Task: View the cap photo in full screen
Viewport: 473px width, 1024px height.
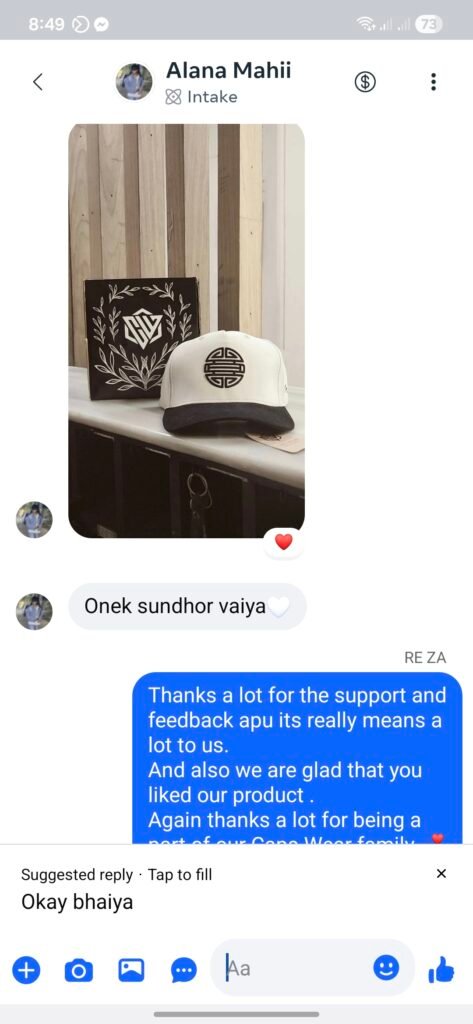Action: pos(186,330)
